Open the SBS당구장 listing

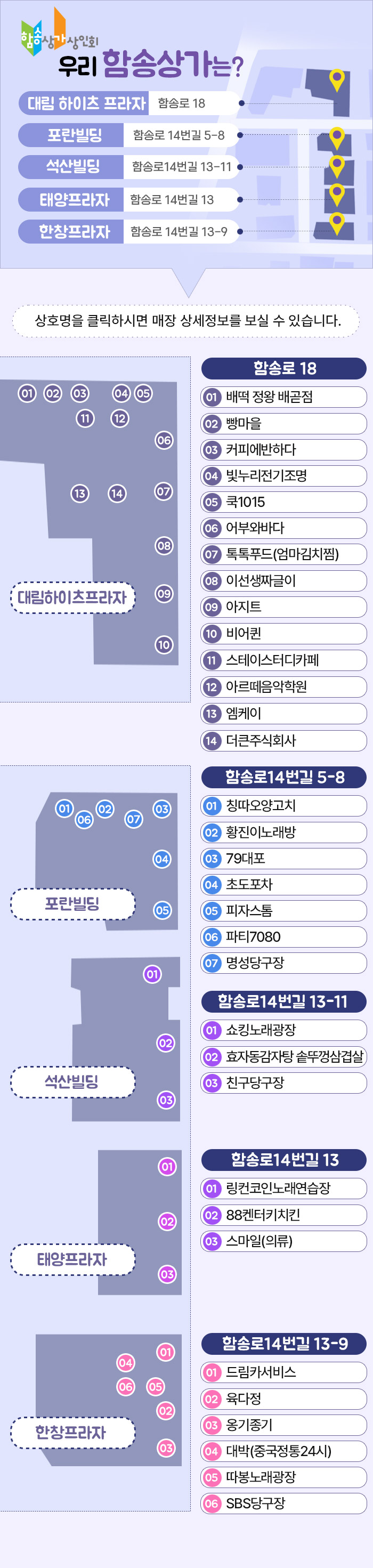click(283, 1504)
